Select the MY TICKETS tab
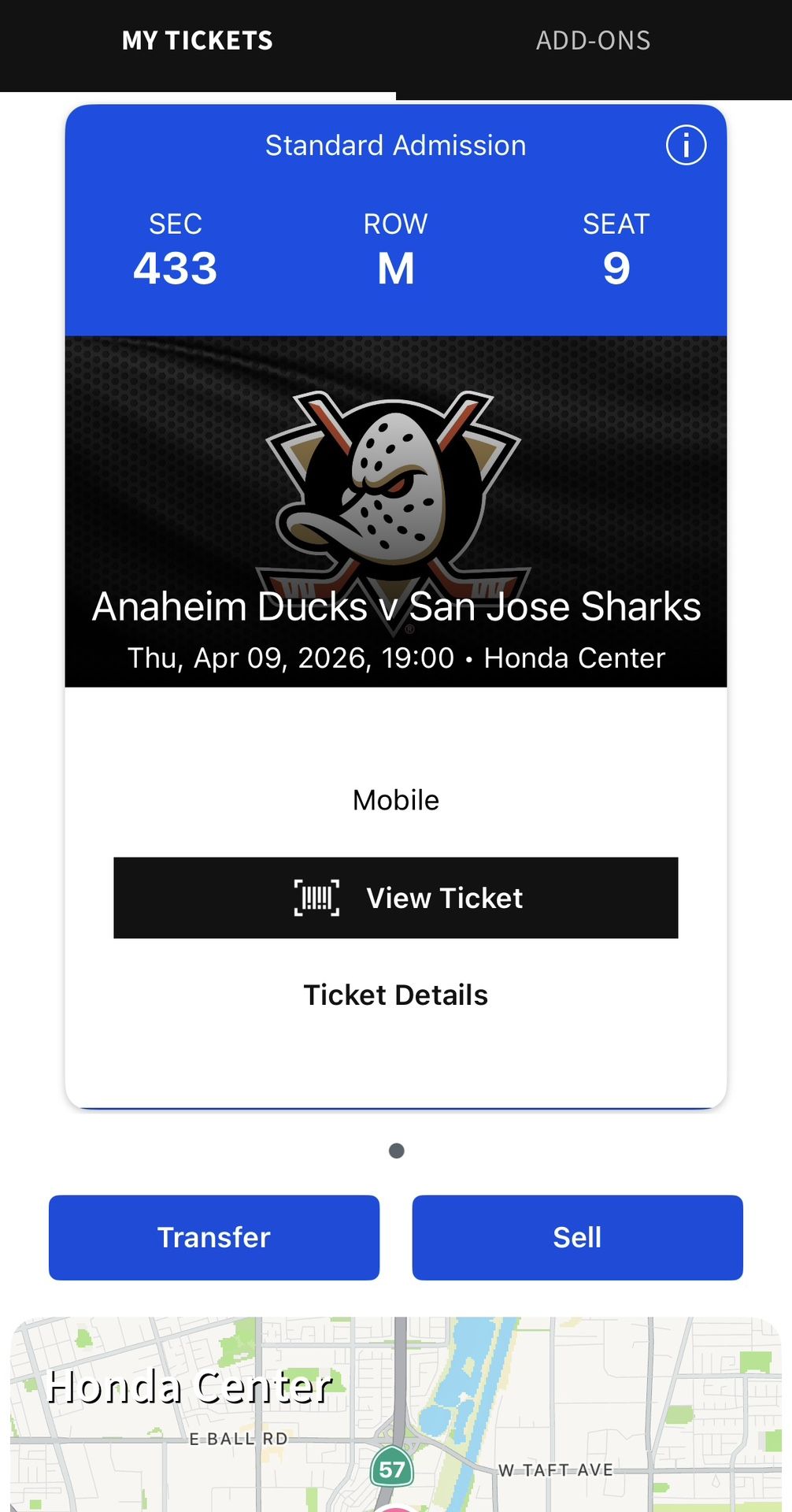 coord(198,41)
